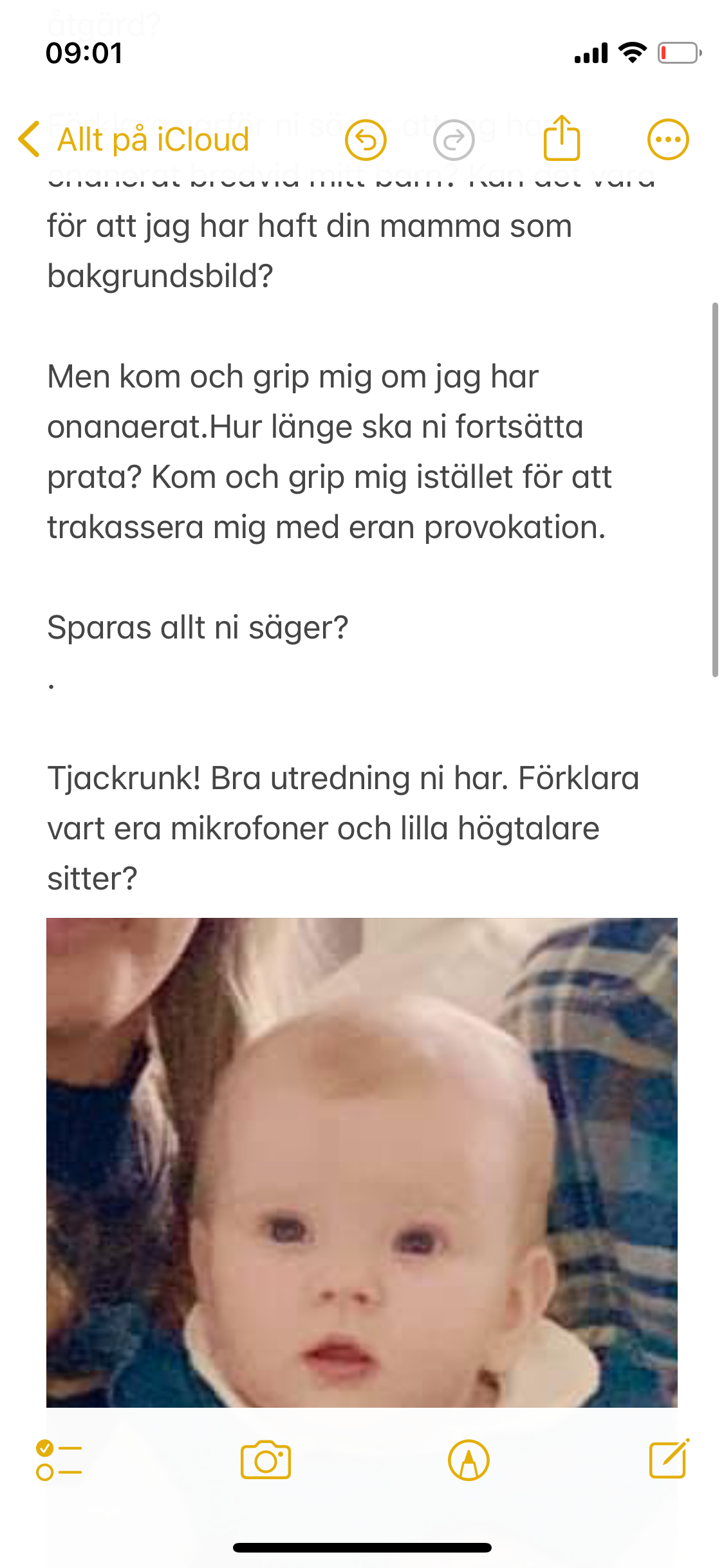Open the baby photo attachment

(362, 1162)
